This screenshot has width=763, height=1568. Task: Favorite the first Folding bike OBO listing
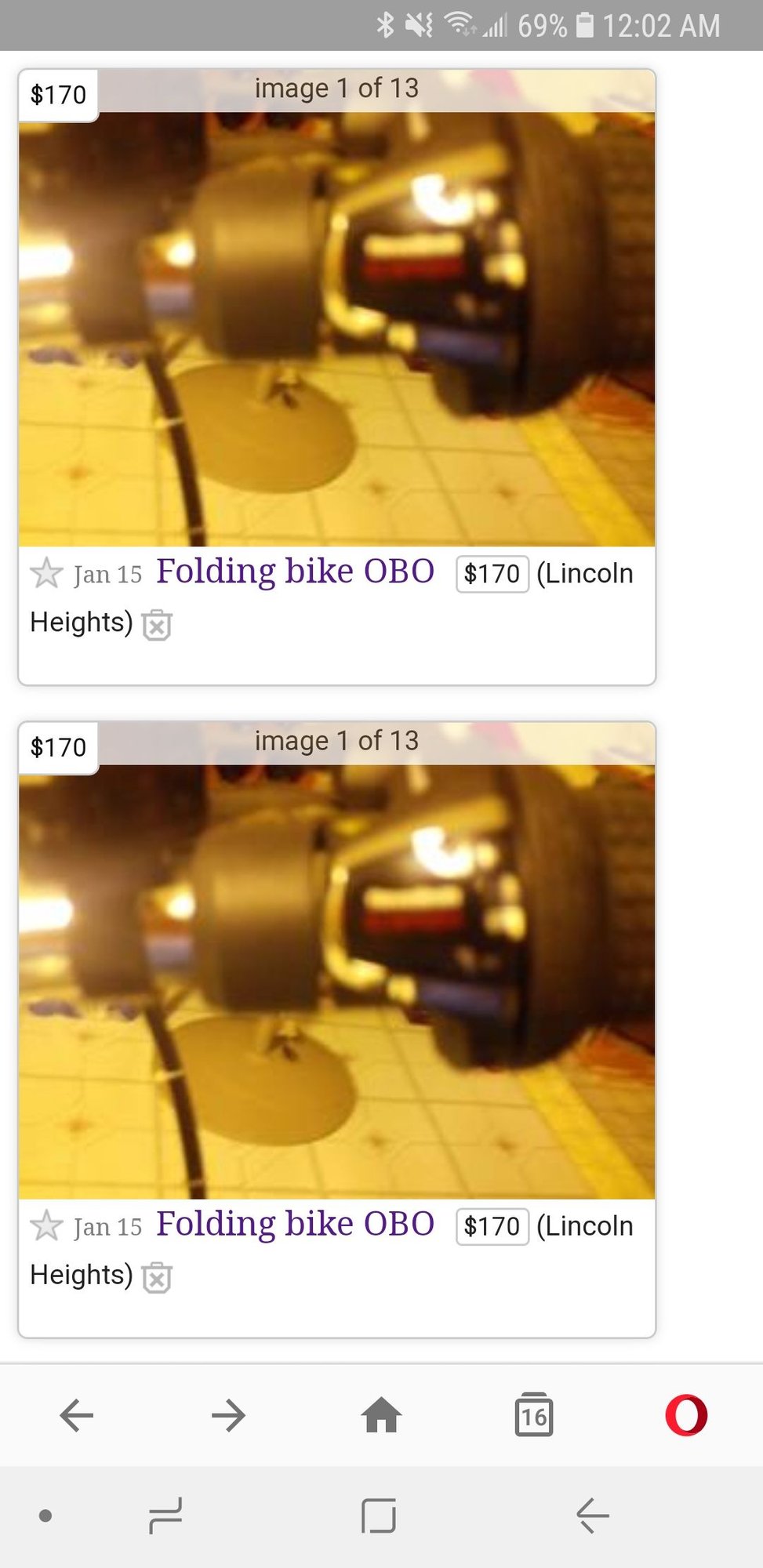(46, 573)
